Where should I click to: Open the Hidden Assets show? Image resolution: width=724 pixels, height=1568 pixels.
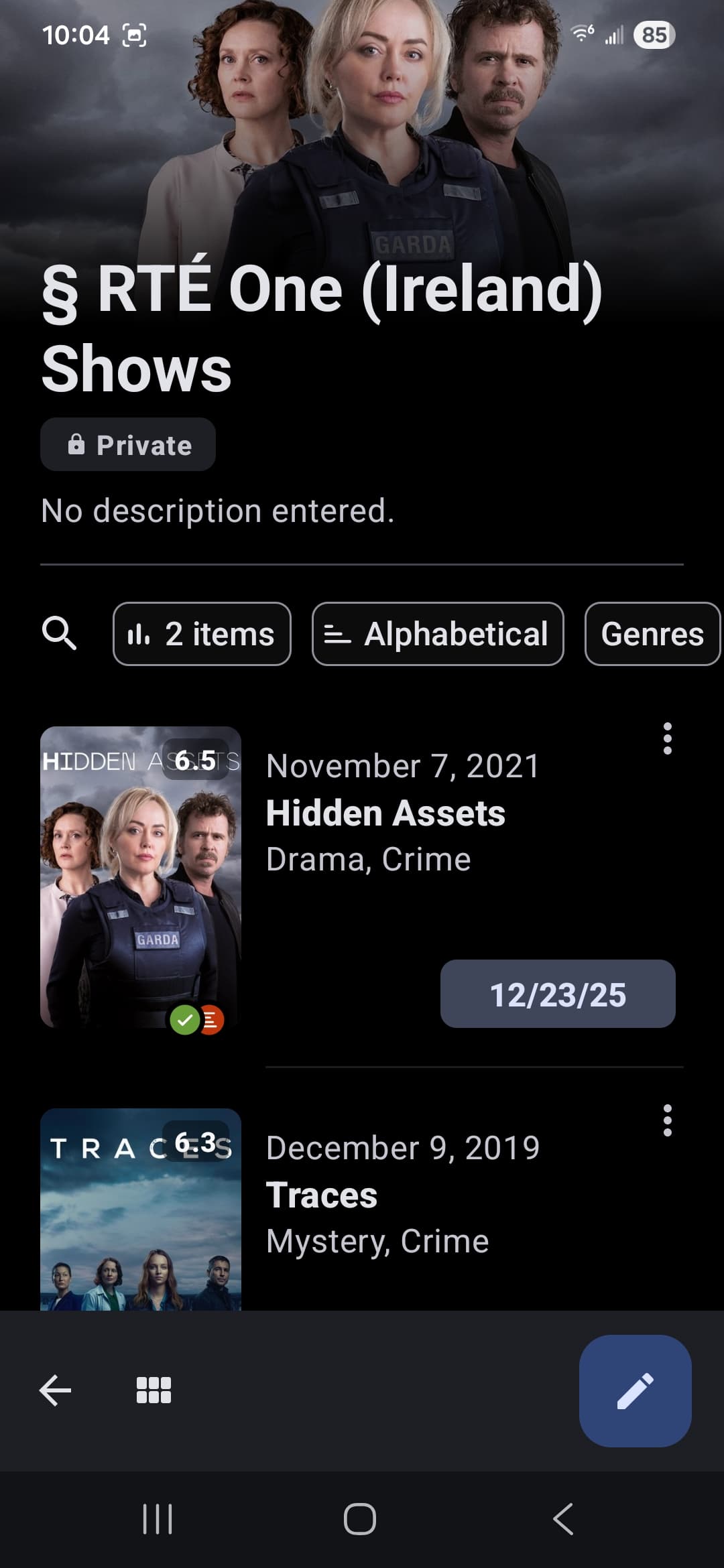[385, 813]
